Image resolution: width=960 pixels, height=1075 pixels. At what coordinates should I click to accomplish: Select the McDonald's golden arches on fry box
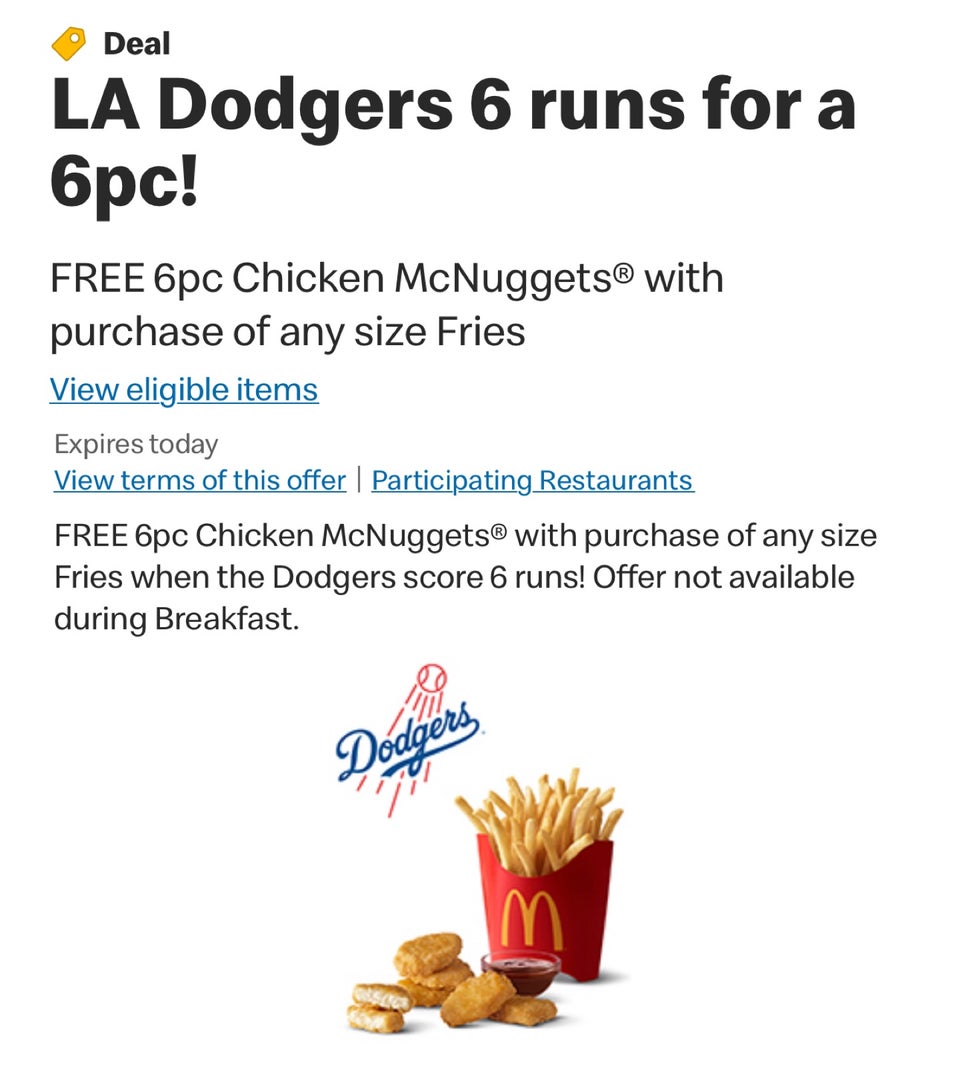point(533,914)
